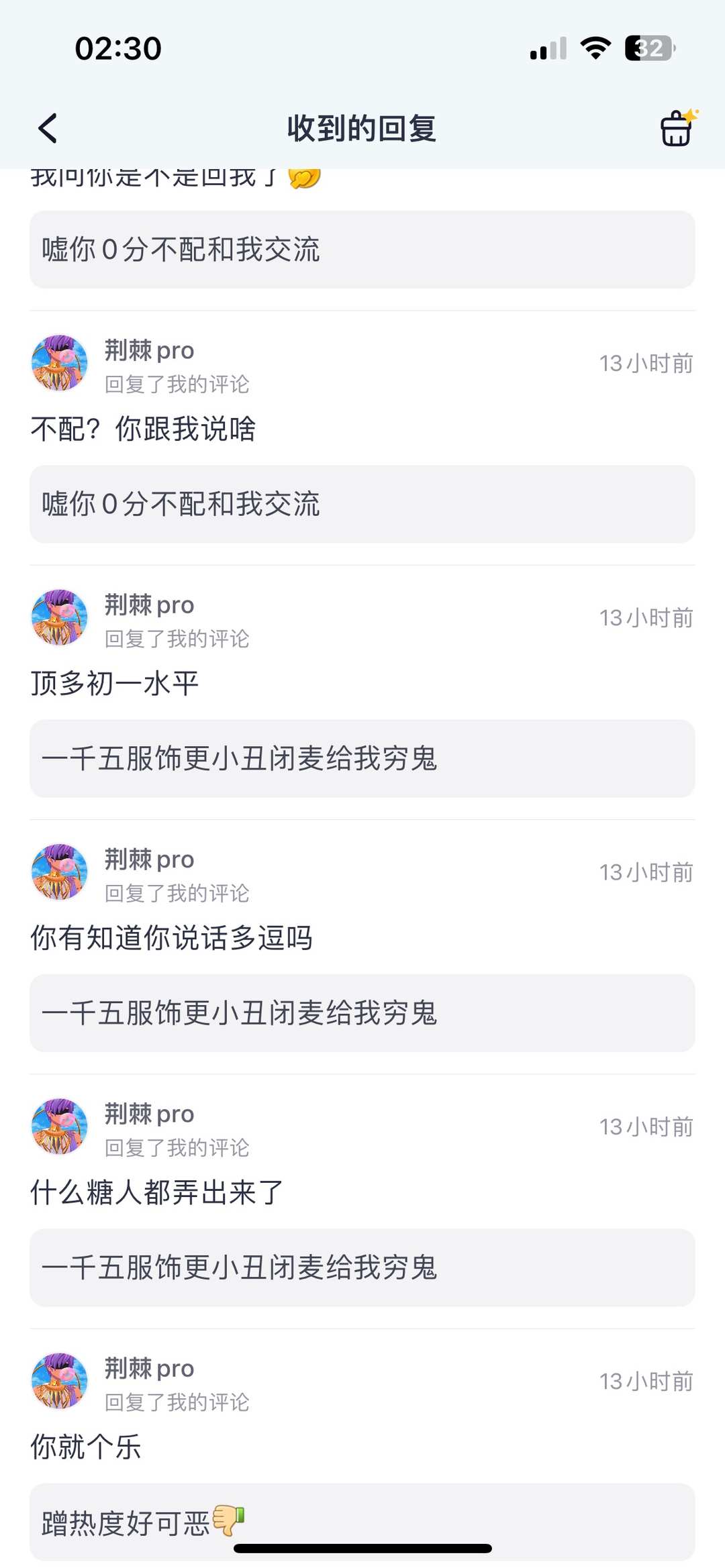Viewport: 725px width, 1568px height.
Task: Go back from the 收到的回复 page
Action: click(48, 128)
